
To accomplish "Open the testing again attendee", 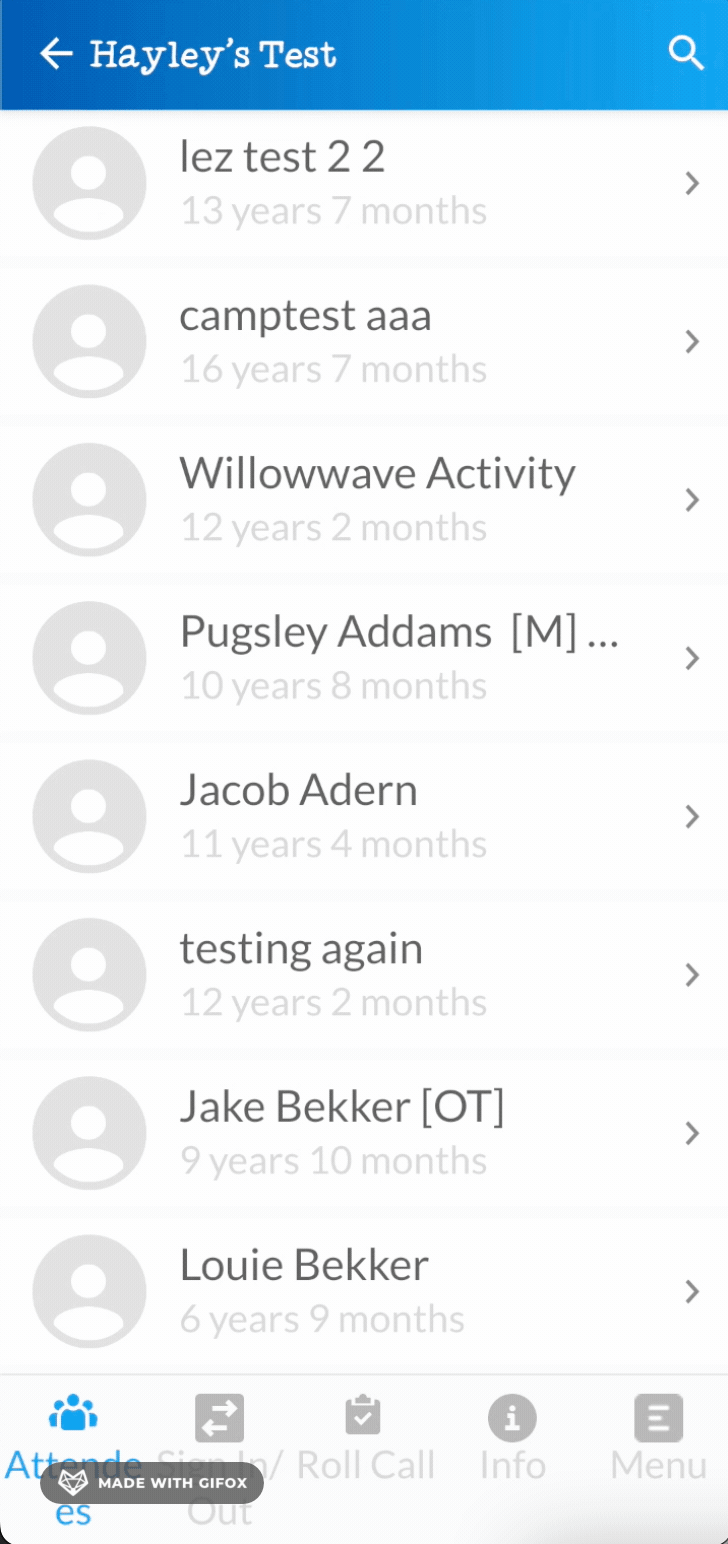I will pyautogui.click(x=364, y=975).
